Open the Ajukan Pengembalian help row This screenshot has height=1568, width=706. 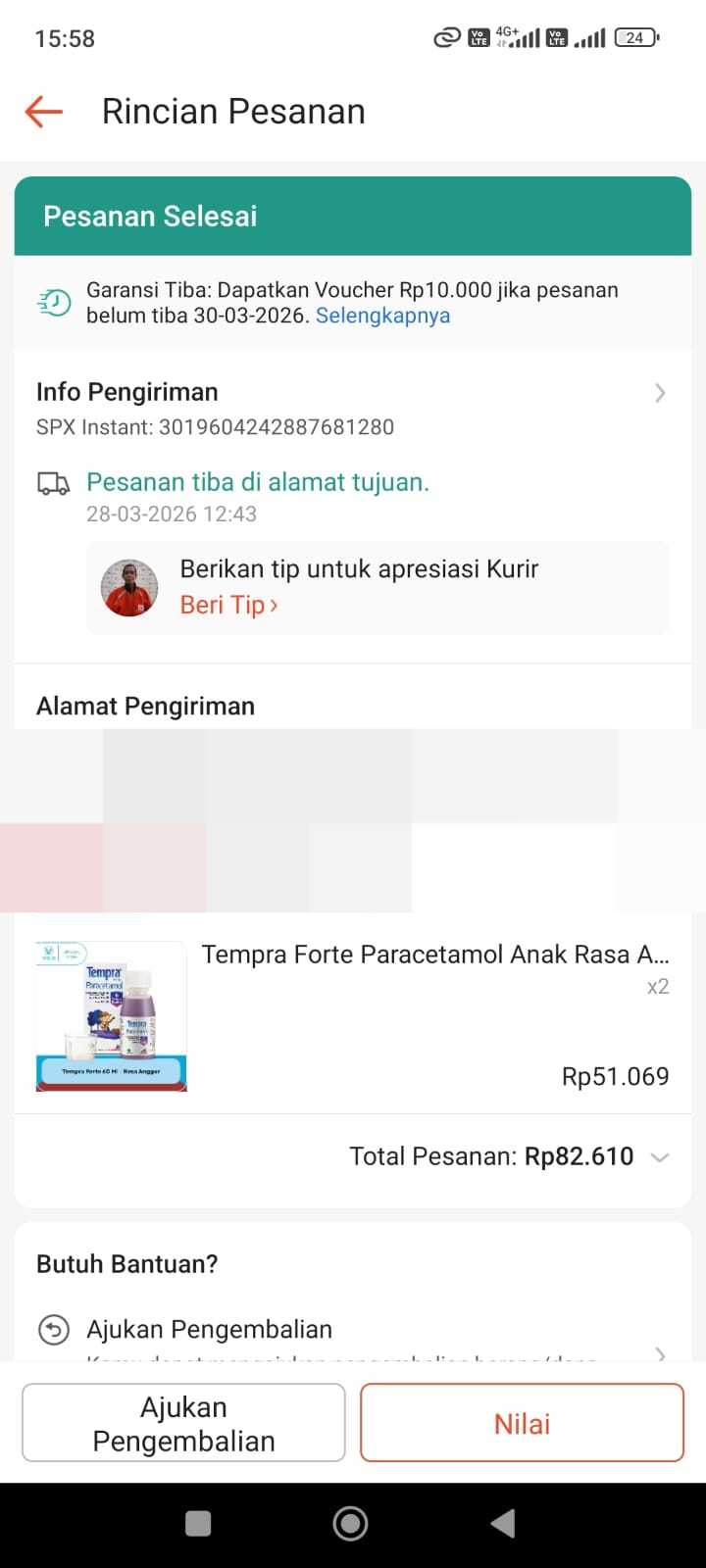point(353,1331)
